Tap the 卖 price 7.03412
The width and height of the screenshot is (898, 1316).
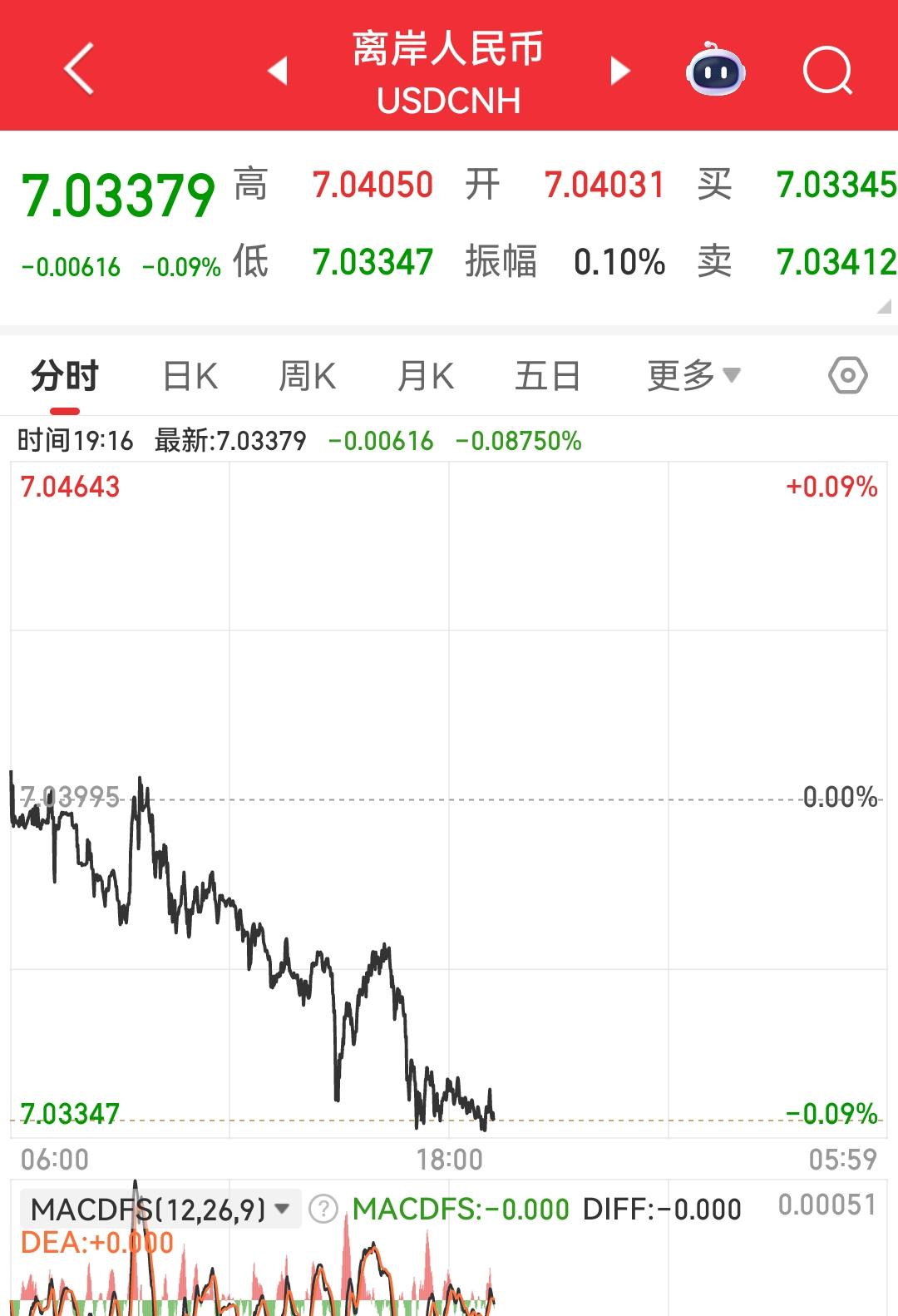pos(834,263)
